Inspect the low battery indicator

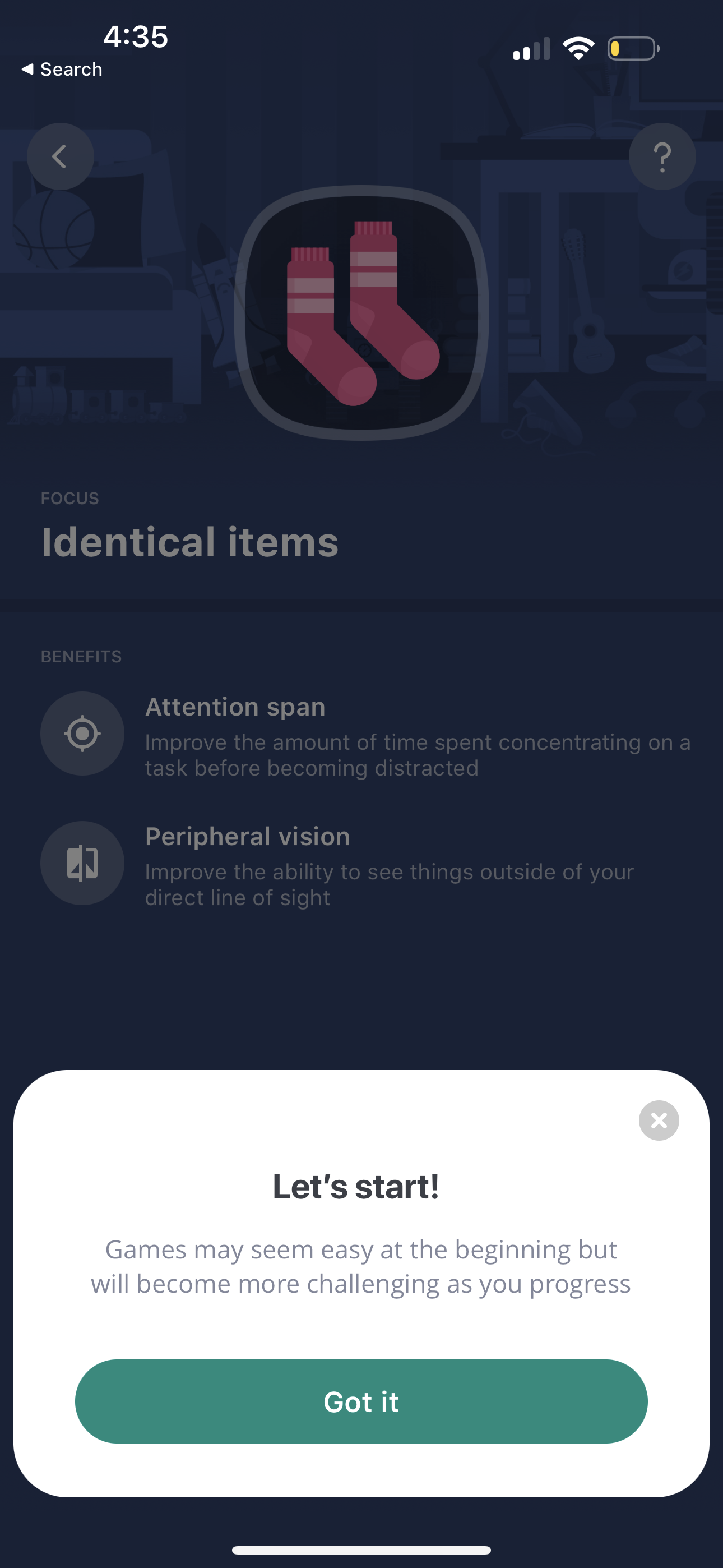click(633, 48)
